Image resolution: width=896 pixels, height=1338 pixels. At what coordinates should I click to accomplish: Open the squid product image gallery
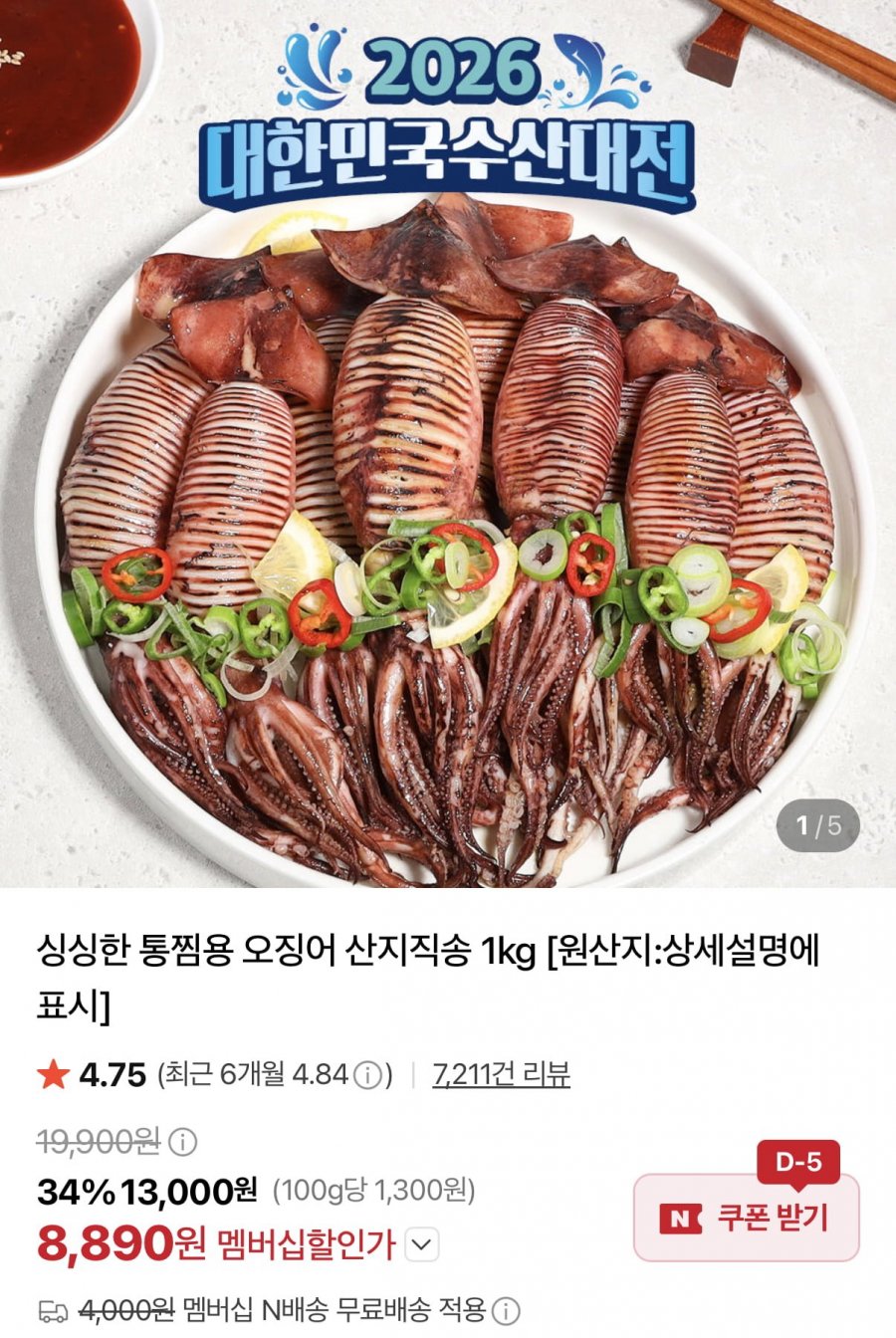tap(448, 443)
